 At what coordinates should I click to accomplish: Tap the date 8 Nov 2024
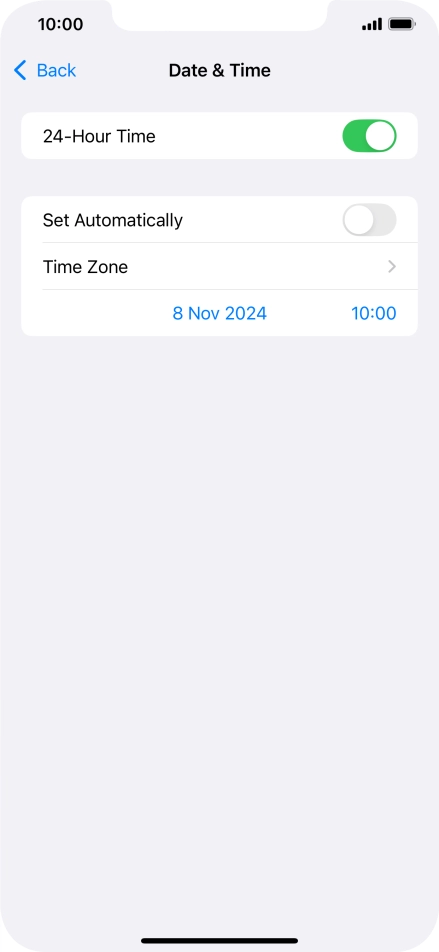click(219, 313)
